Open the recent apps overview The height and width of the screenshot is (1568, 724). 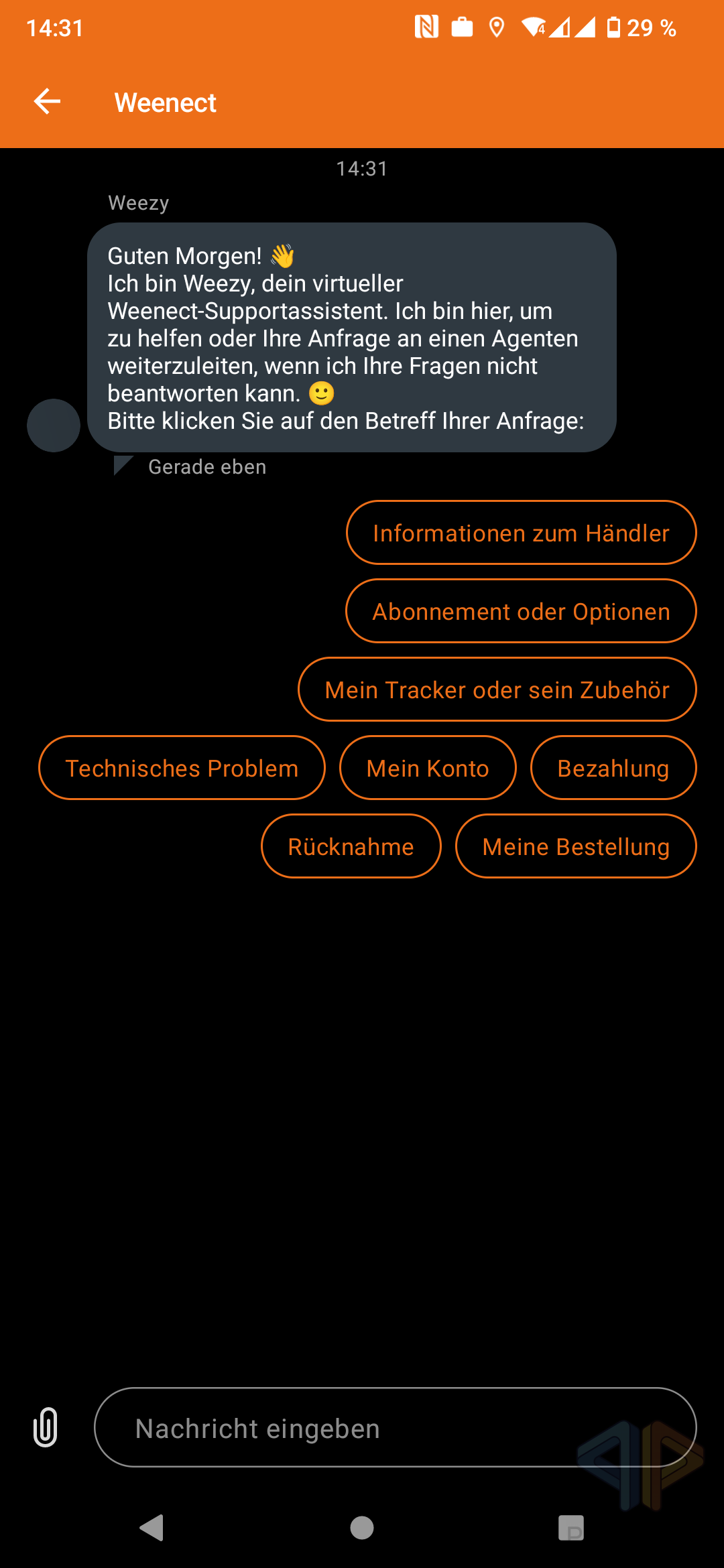pyautogui.click(x=571, y=1528)
